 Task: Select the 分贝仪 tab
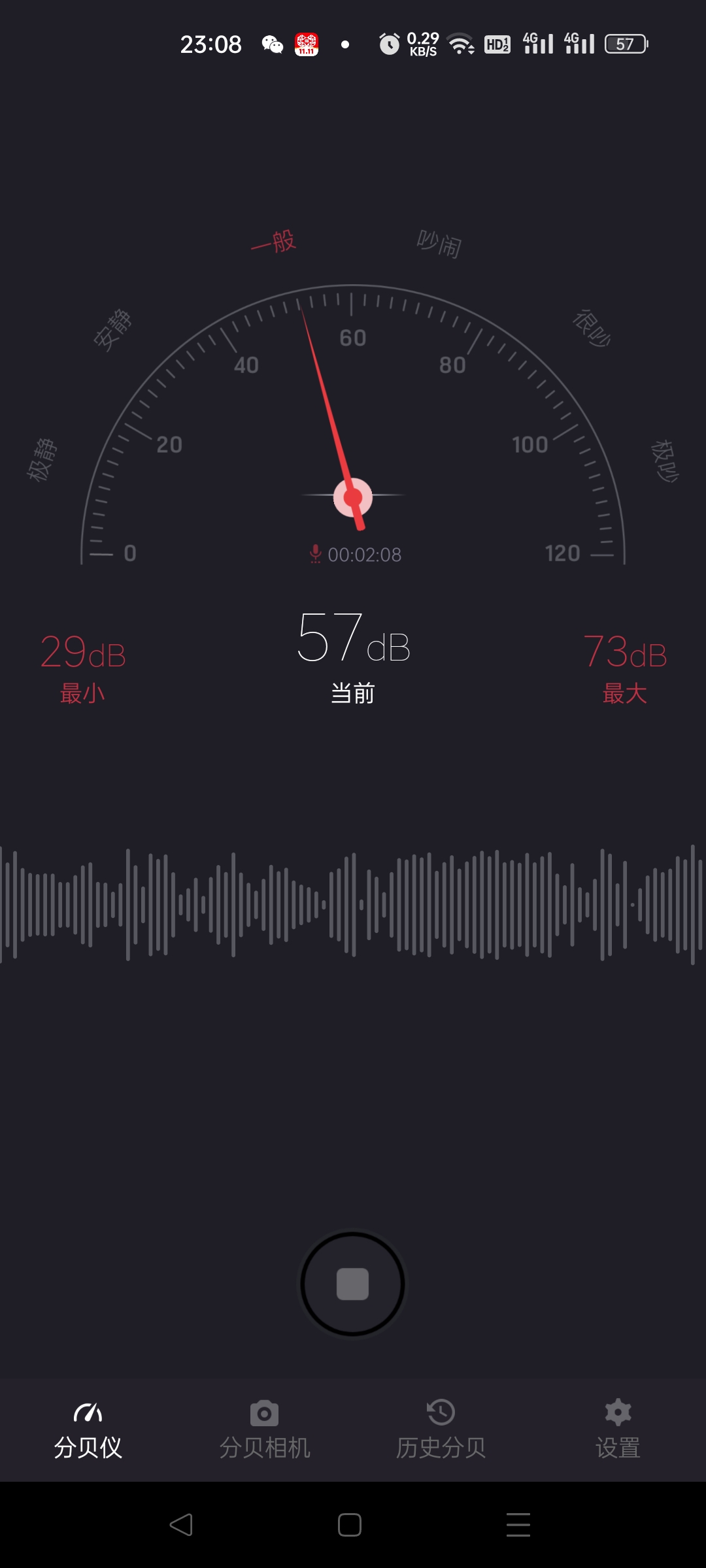pyautogui.click(x=88, y=1429)
